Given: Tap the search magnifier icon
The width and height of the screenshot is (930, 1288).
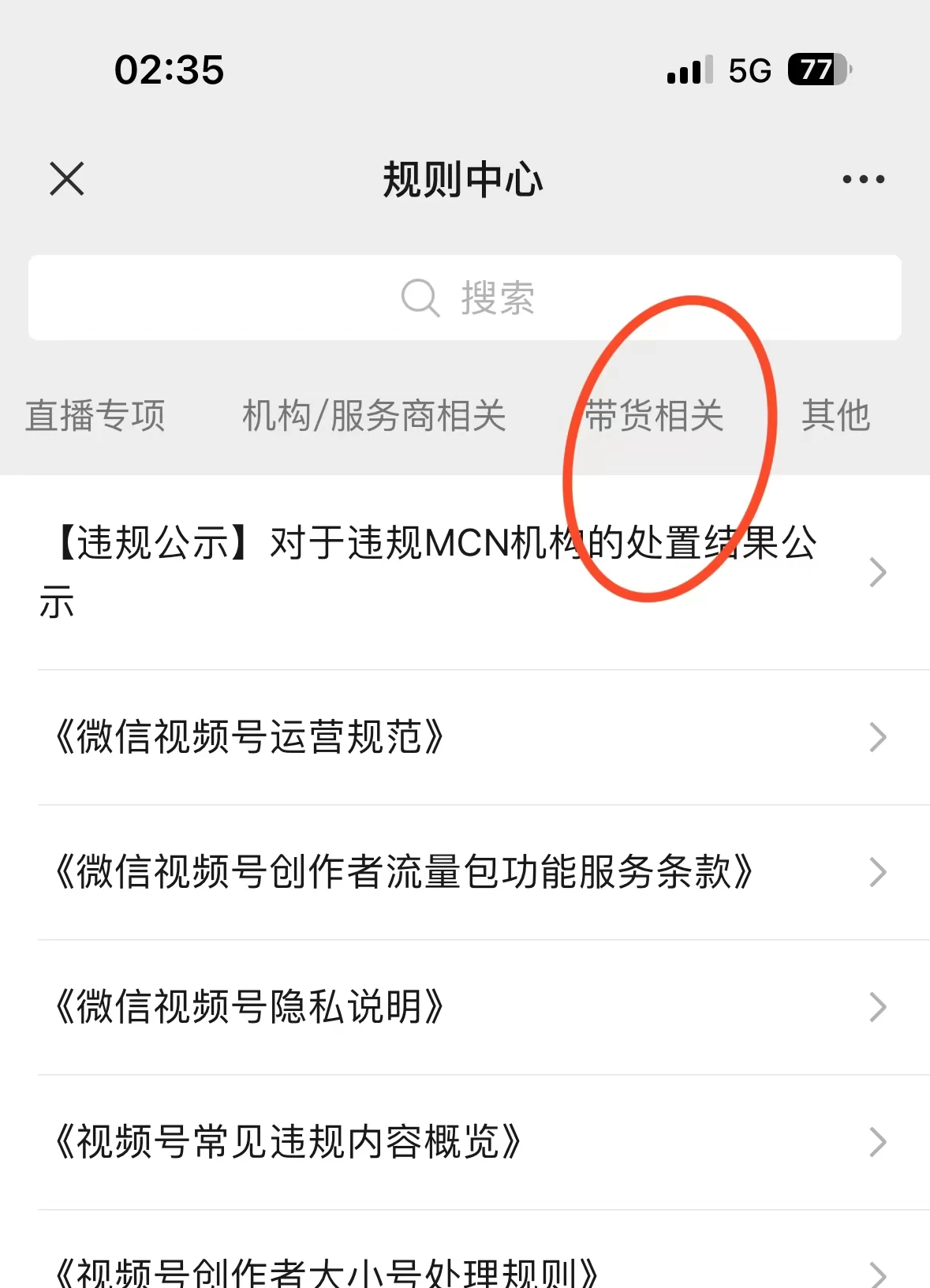Looking at the screenshot, I should click(420, 298).
